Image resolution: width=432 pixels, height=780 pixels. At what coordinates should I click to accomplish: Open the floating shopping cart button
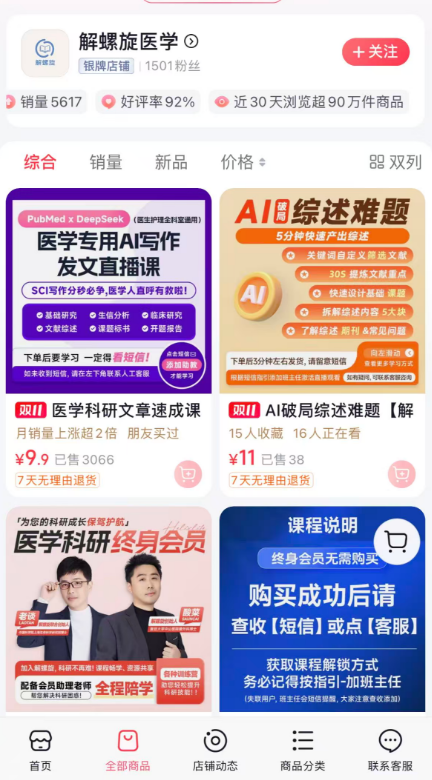tap(397, 541)
